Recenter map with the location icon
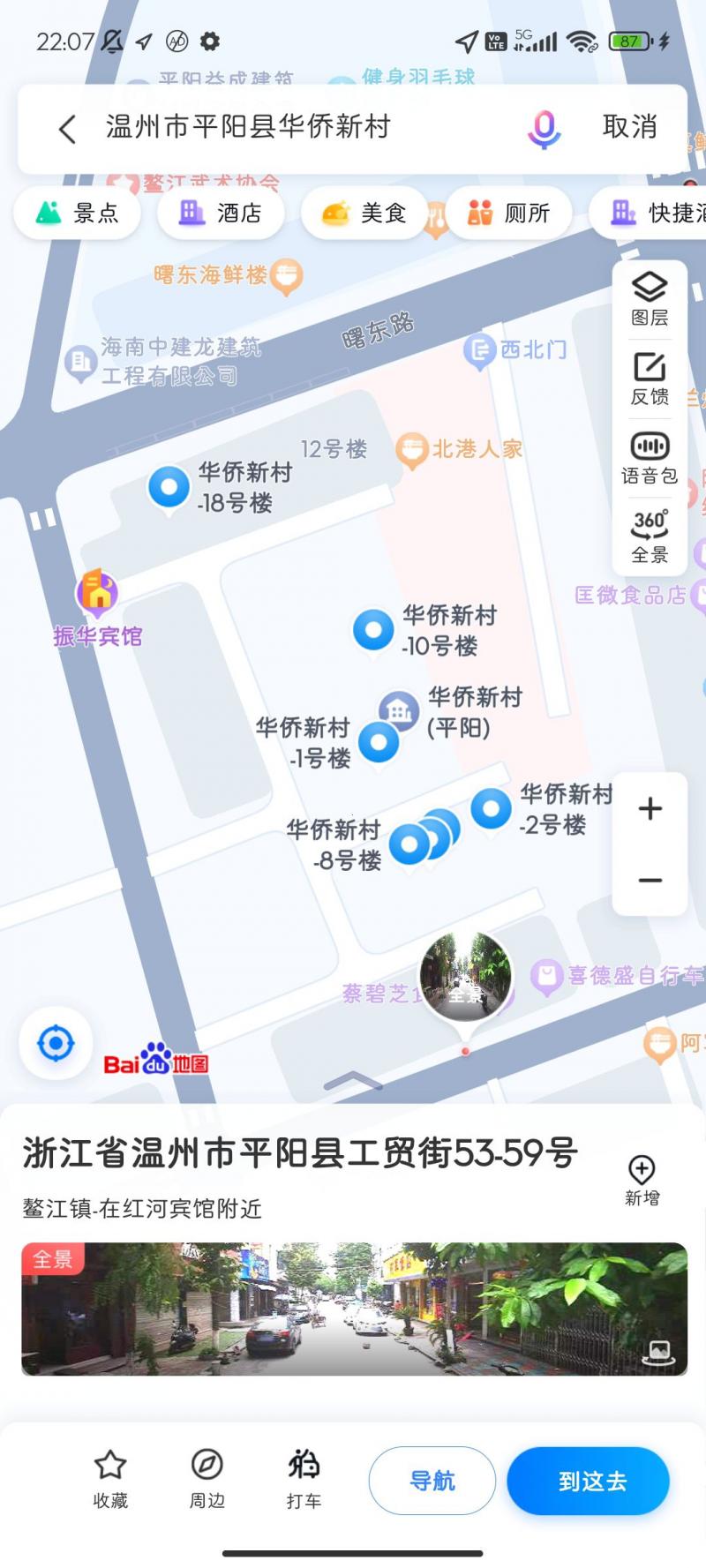 [55, 1044]
